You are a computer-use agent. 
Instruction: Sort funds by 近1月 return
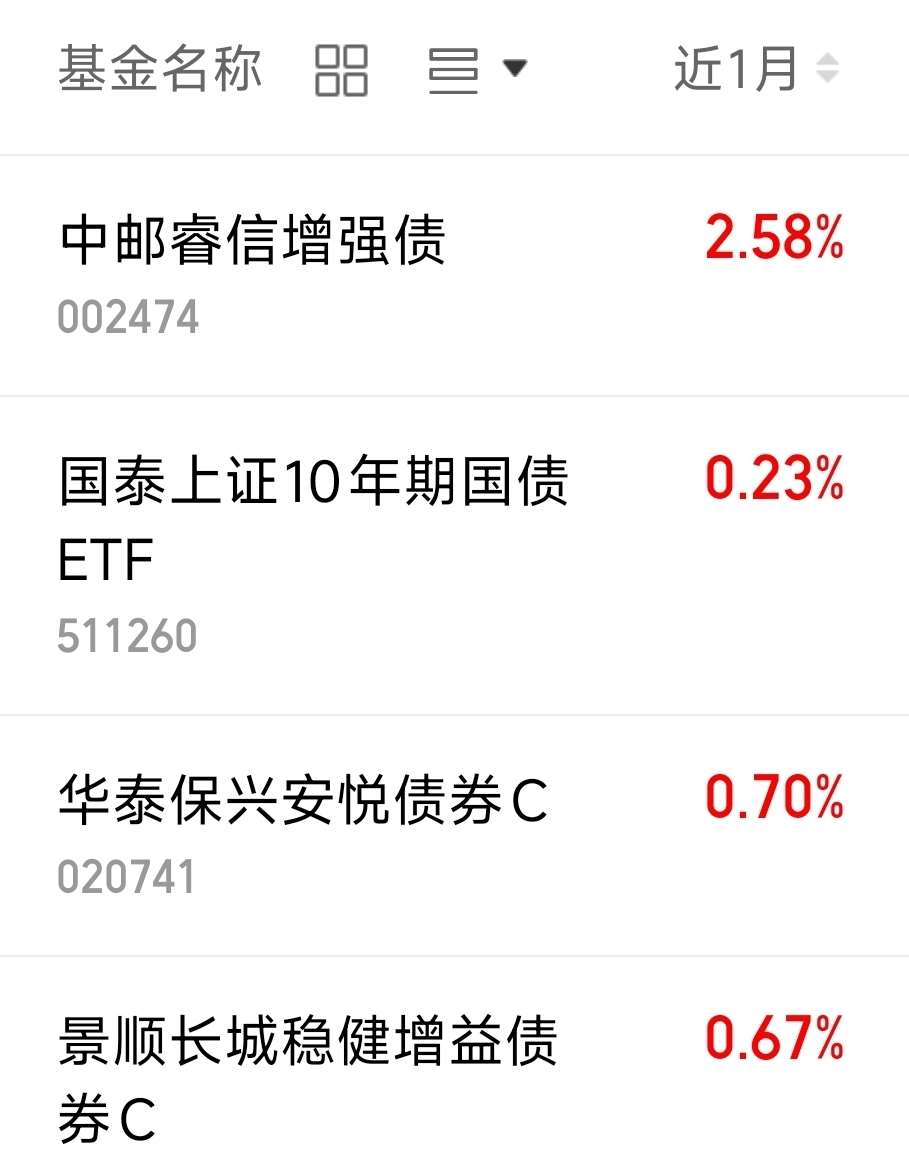[756, 70]
